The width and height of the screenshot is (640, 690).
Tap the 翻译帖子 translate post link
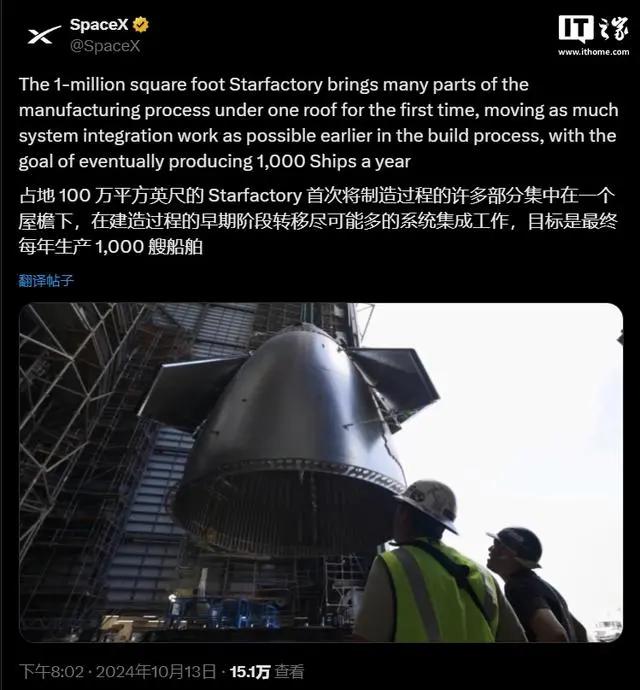[x=46, y=280]
